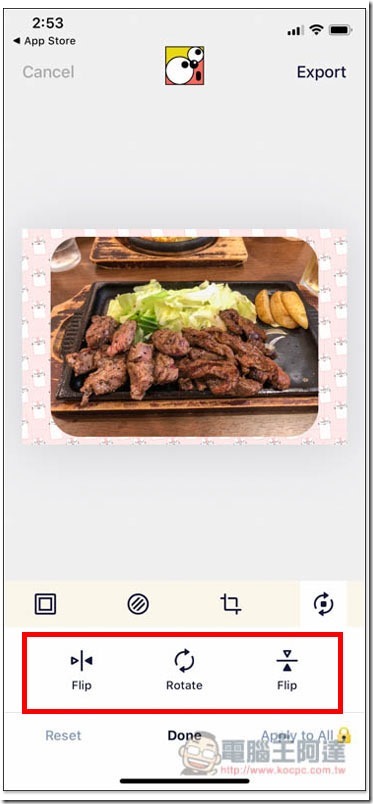Tap the locked Apply to All option

[x=306, y=736]
